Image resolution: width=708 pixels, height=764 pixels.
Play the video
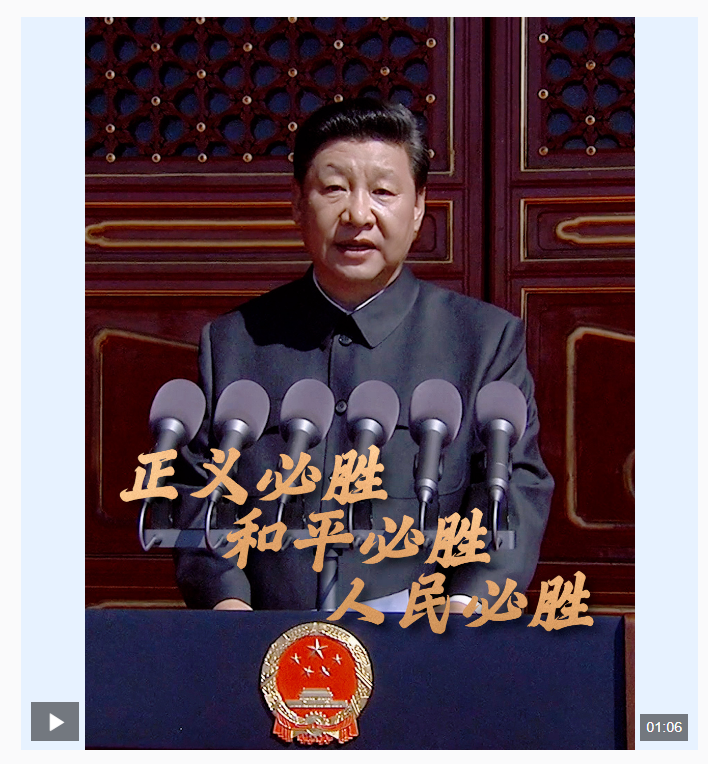point(55,721)
